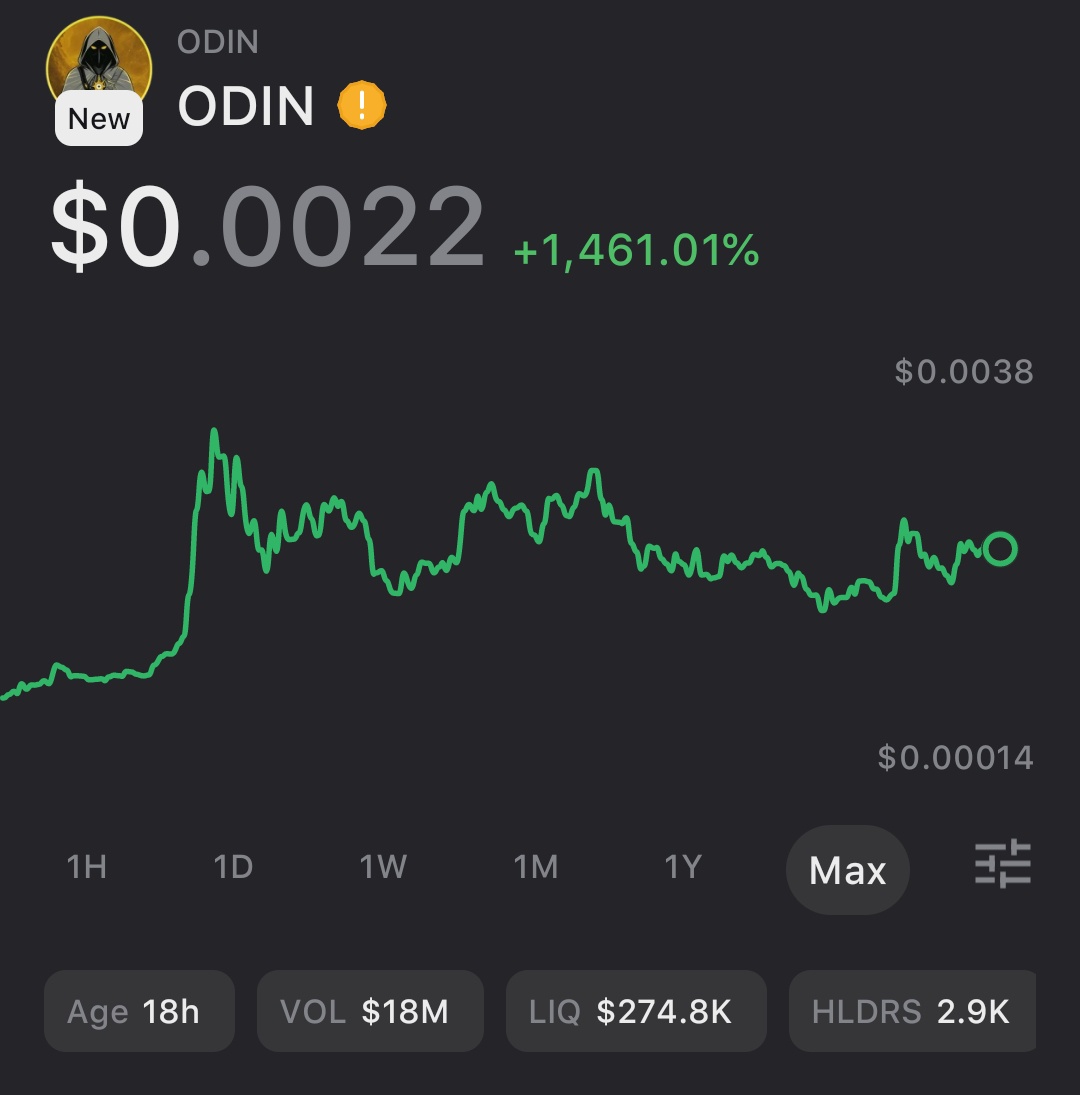The image size is (1080, 1095).
Task: Tap the LIQ $274.8K chip
Action: [x=636, y=1012]
